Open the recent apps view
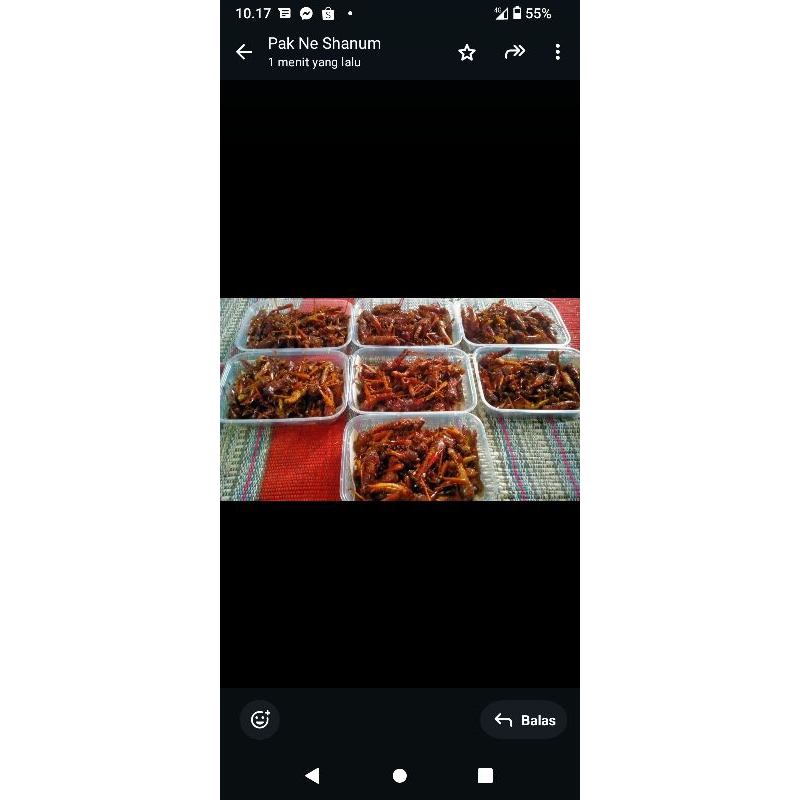 486,775
